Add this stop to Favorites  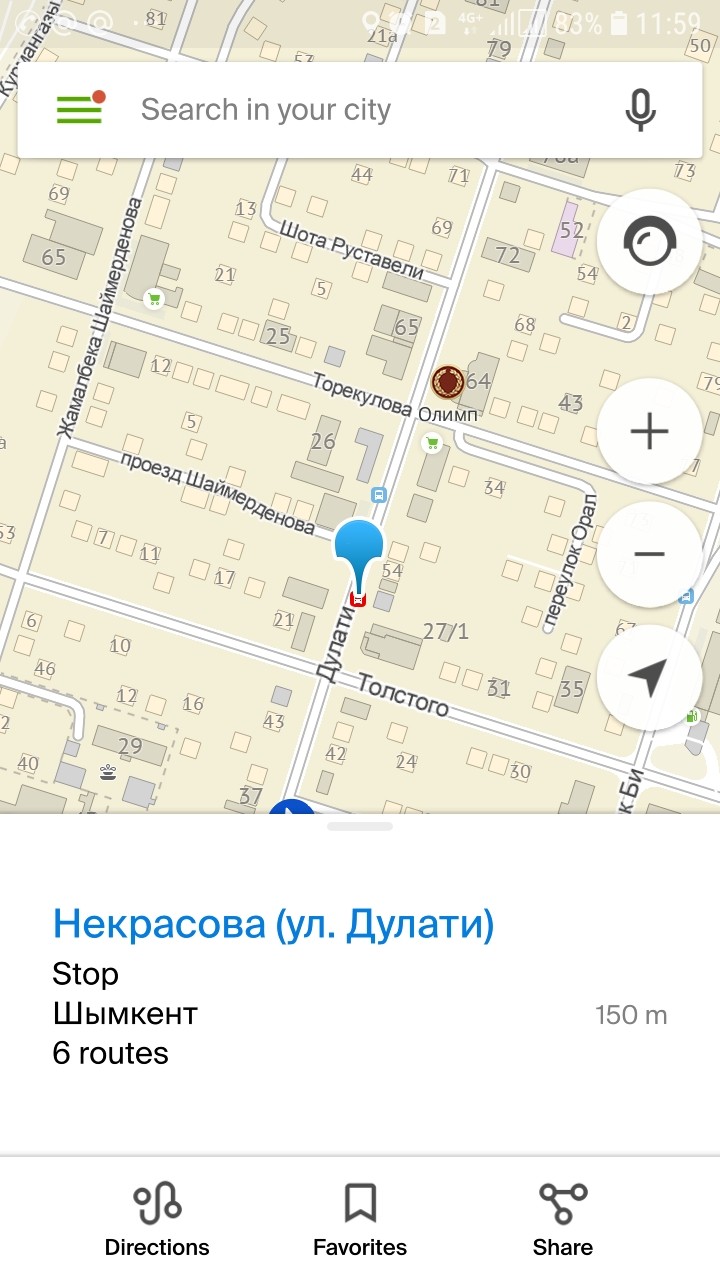tap(360, 1218)
